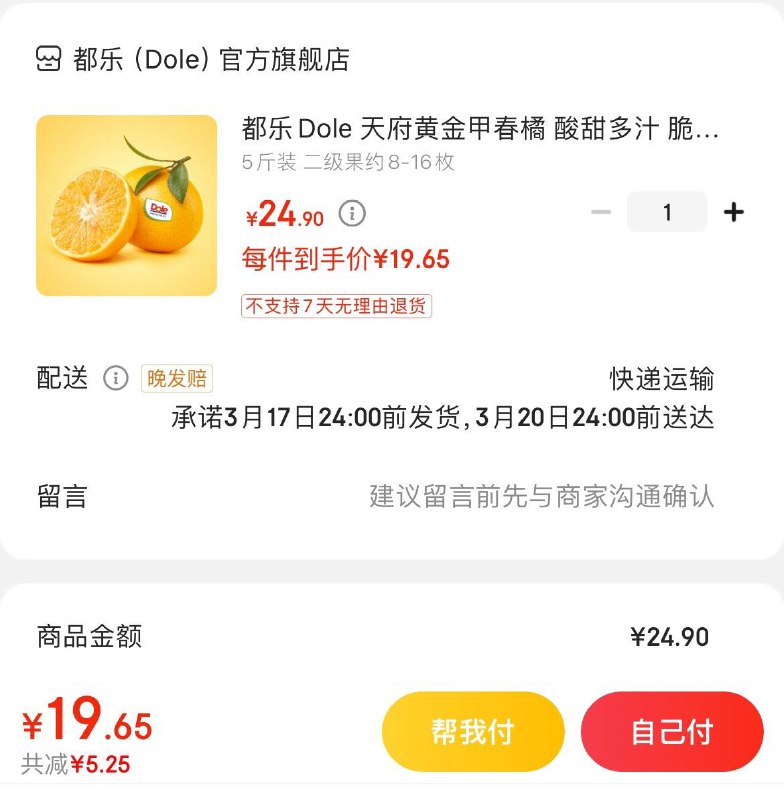Click the 帮我付 pay-for-me button
This screenshot has height=800, width=784.
(472, 731)
